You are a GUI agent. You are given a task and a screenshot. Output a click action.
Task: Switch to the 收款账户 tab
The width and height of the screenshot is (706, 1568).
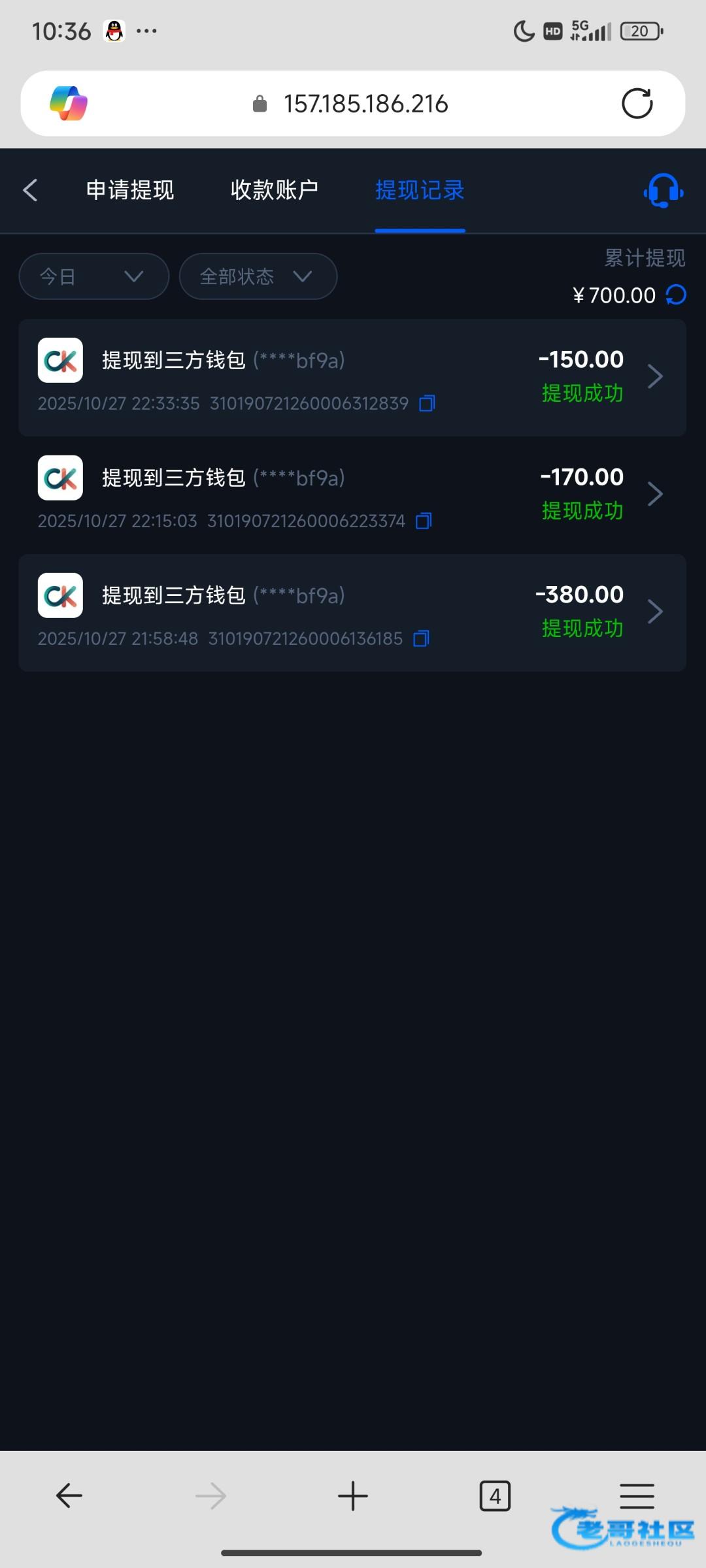pos(275,190)
